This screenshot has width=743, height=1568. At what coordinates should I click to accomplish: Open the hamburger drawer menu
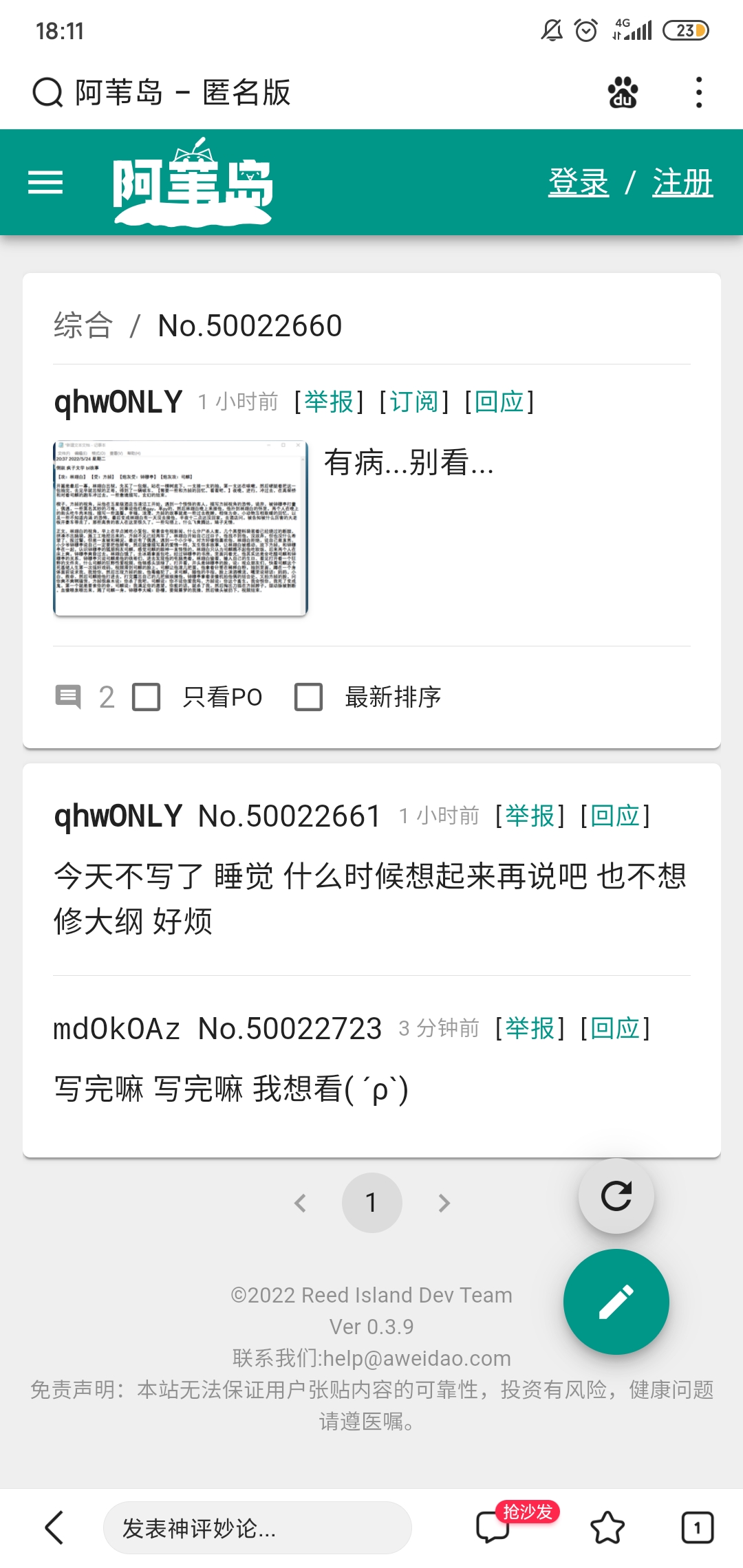tap(45, 182)
